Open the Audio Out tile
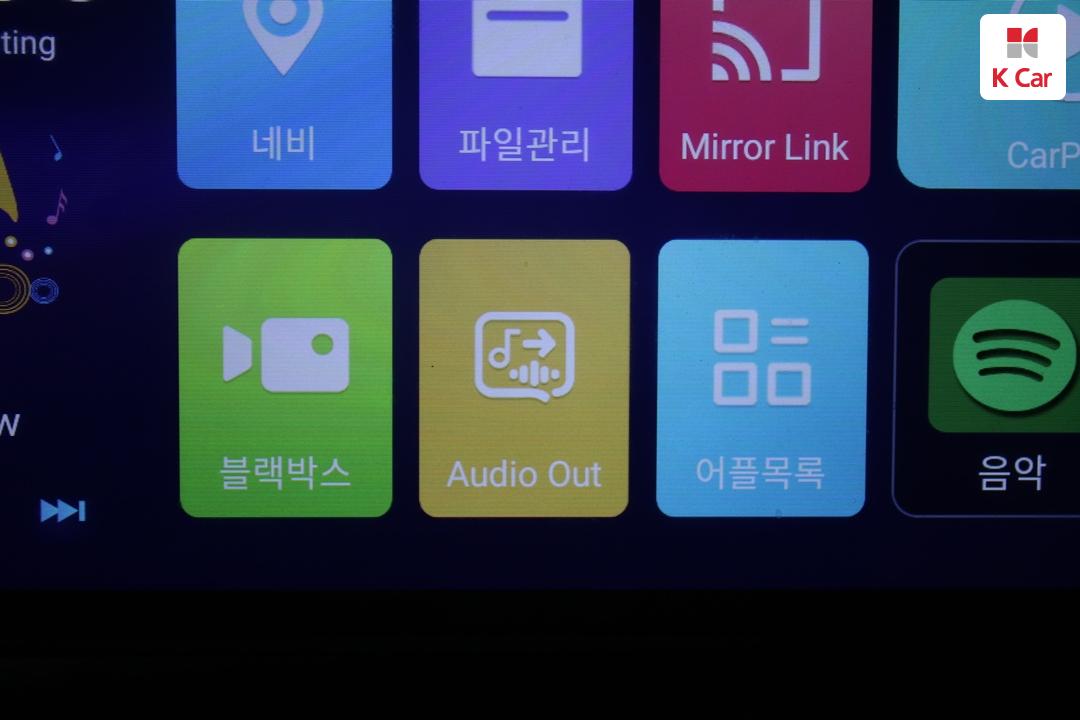Image resolution: width=1080 pixels, height=720 pixels. point(524,378)
